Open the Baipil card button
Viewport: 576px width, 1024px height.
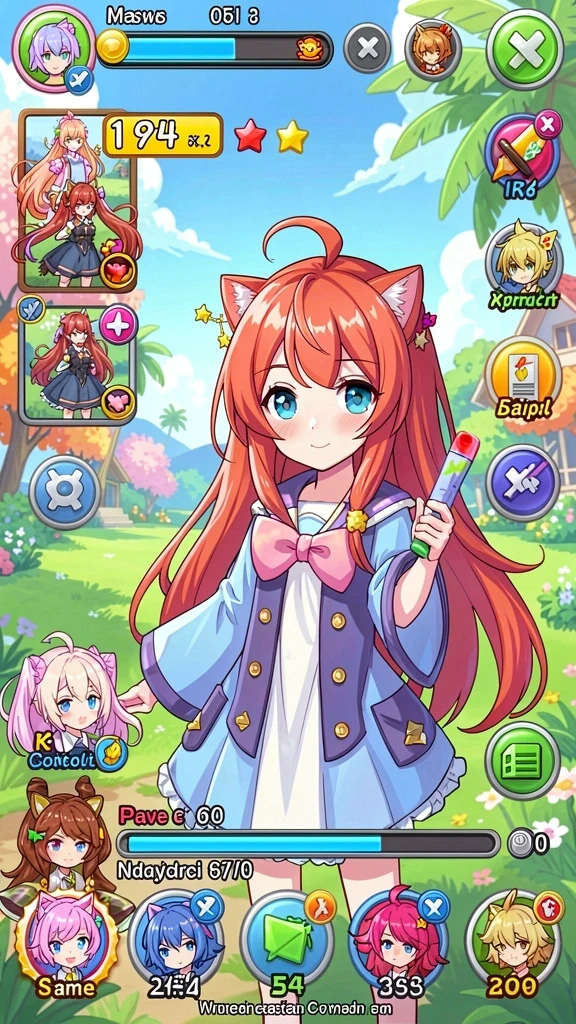pyautogui.click(x=524, y=379)
